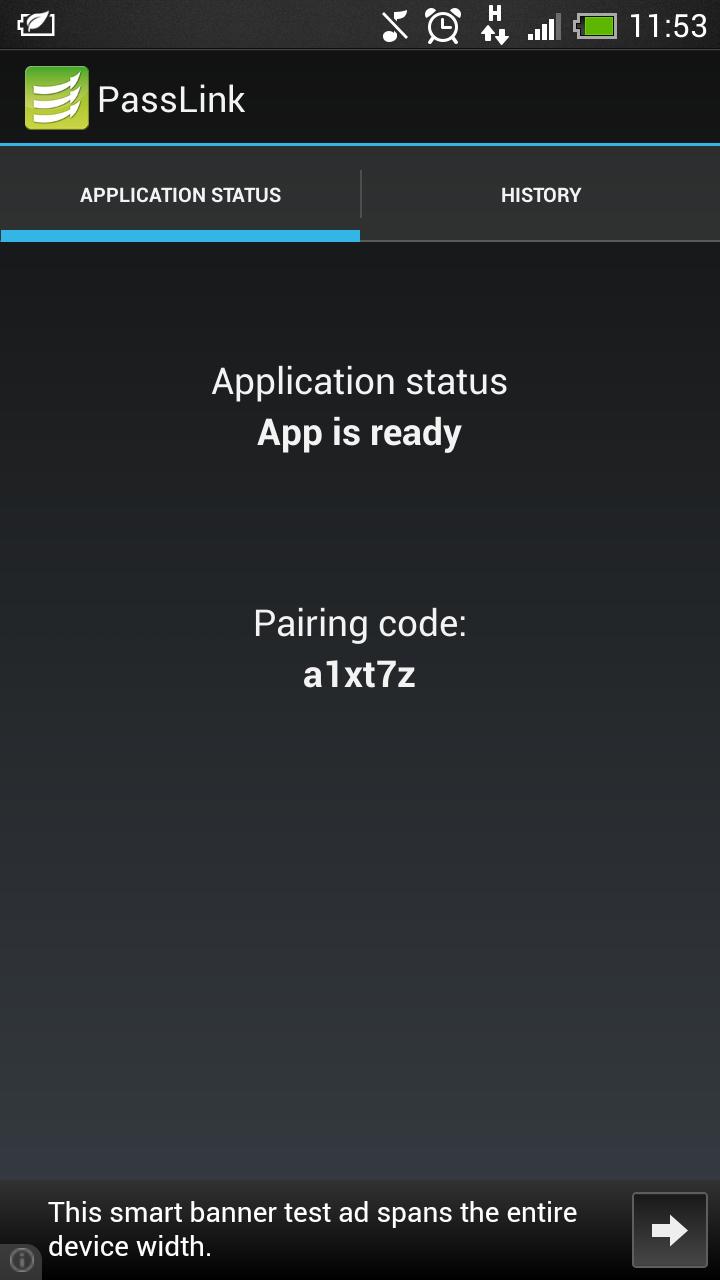Tap the PassLink title text

[x=172, y=97]
